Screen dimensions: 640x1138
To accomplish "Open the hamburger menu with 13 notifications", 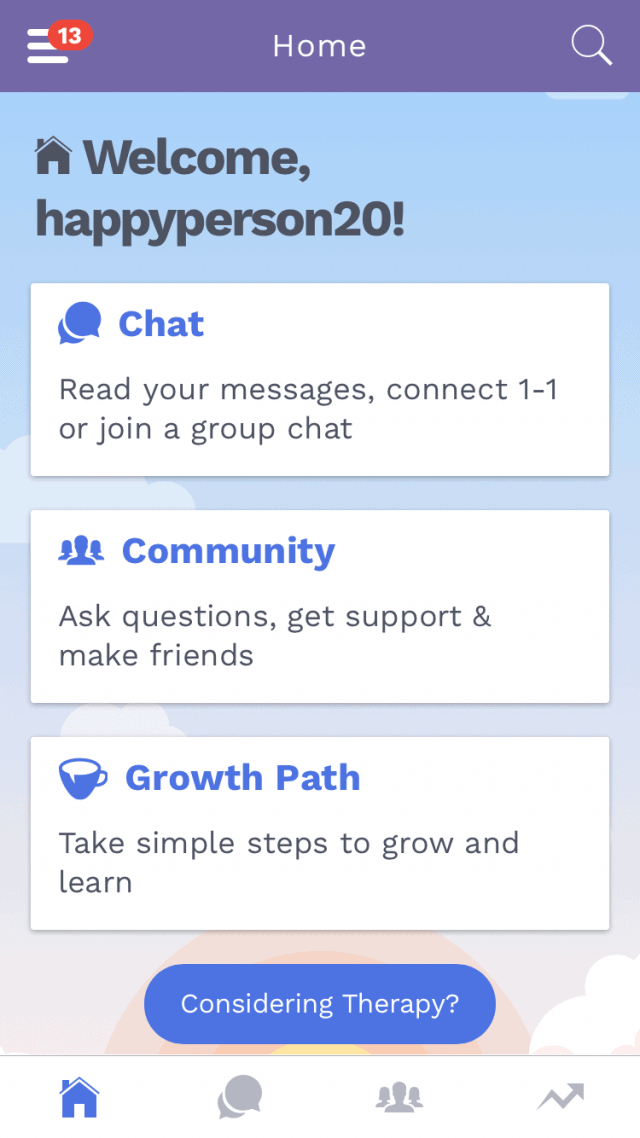I will 50,46.
